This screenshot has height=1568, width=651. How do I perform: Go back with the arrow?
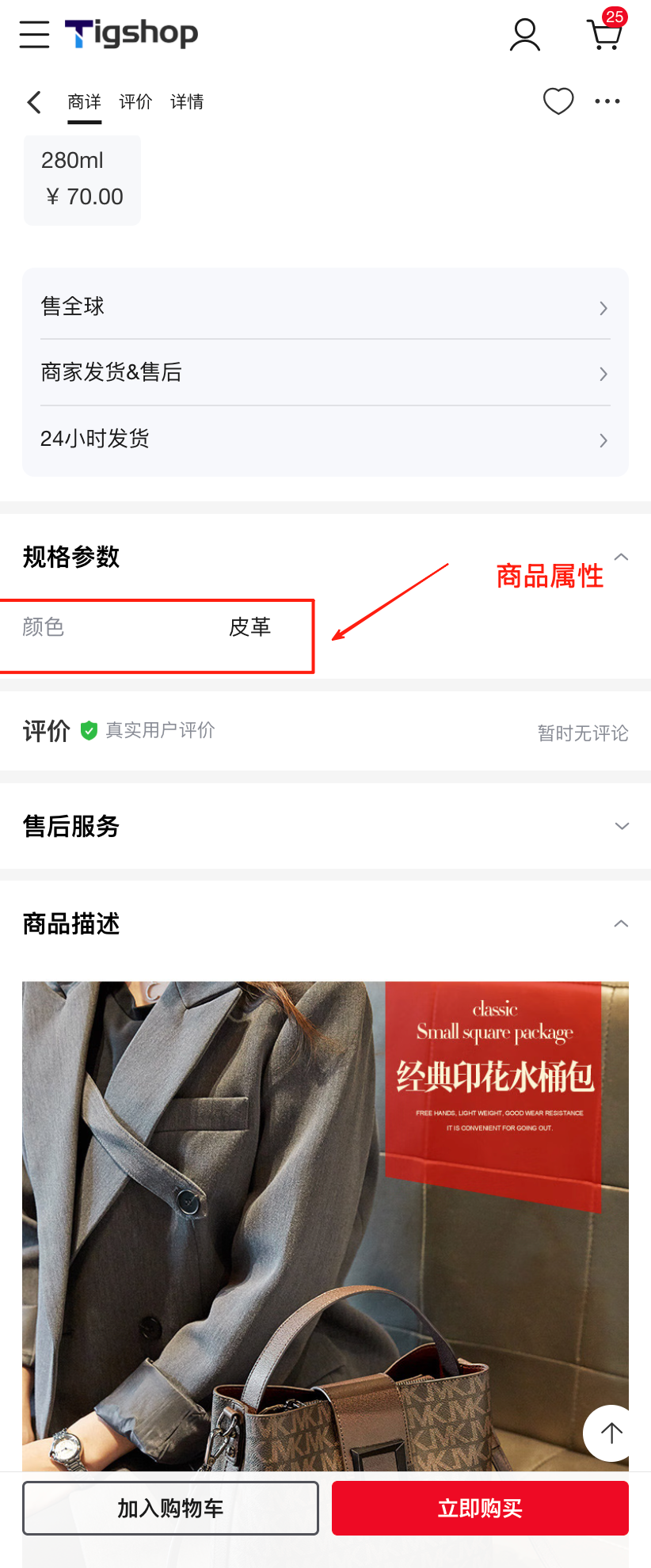click(34, 102)
